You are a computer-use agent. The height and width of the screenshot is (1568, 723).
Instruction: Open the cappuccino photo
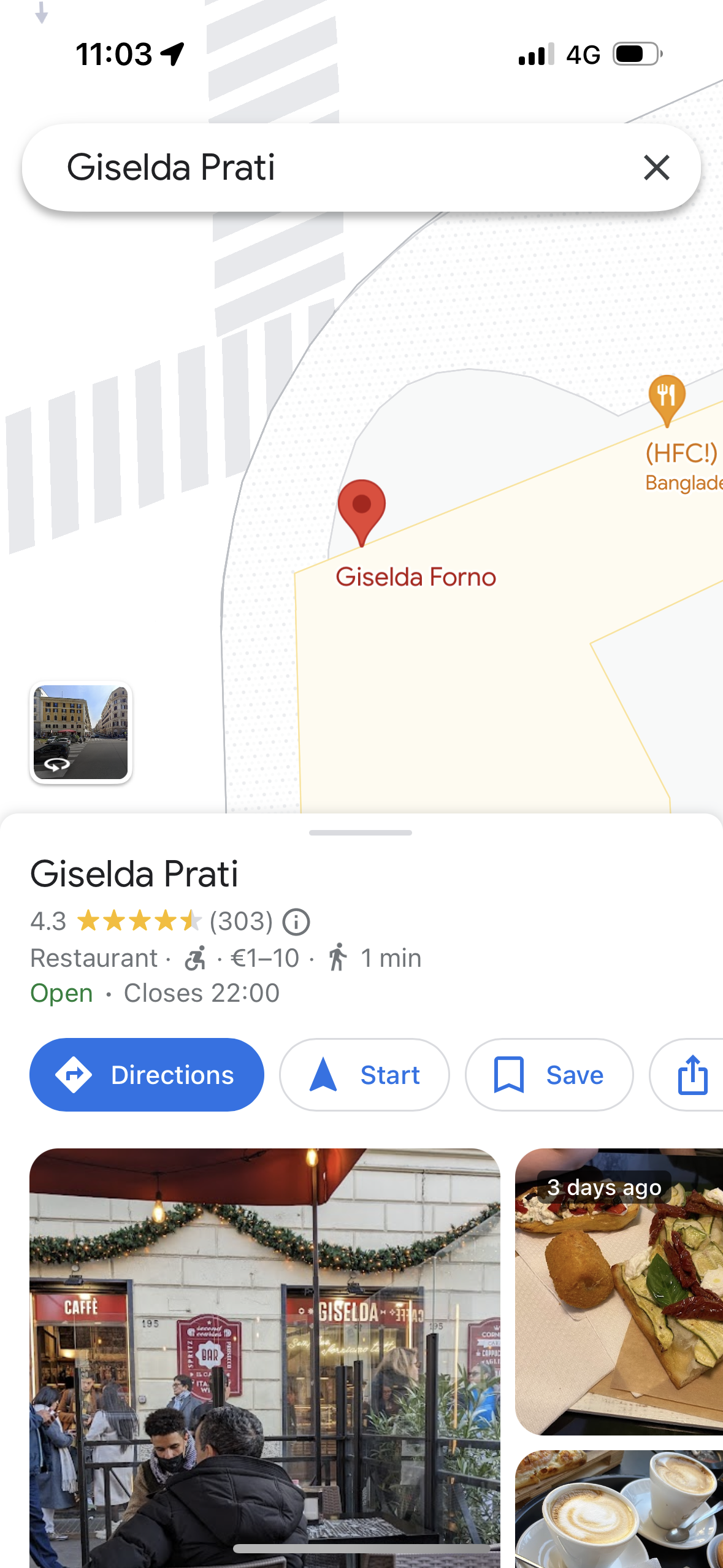pyautogui.click(x=619, y=1509)
